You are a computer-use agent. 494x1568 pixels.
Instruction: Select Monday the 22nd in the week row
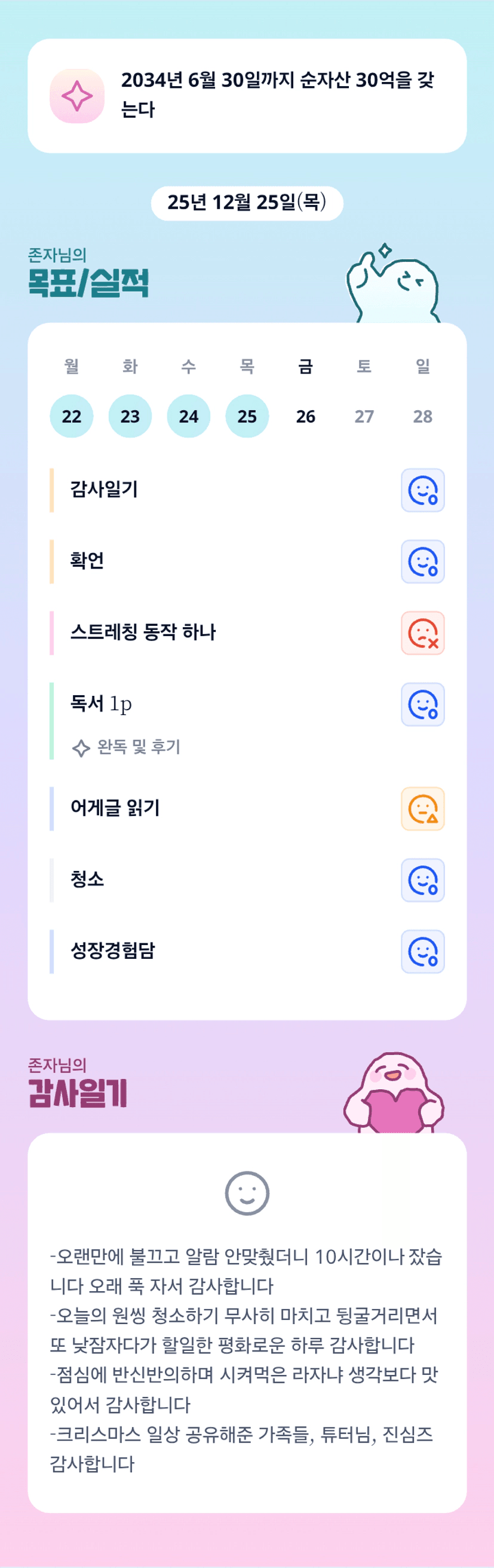pyautogui.click(x=71, y=416)
